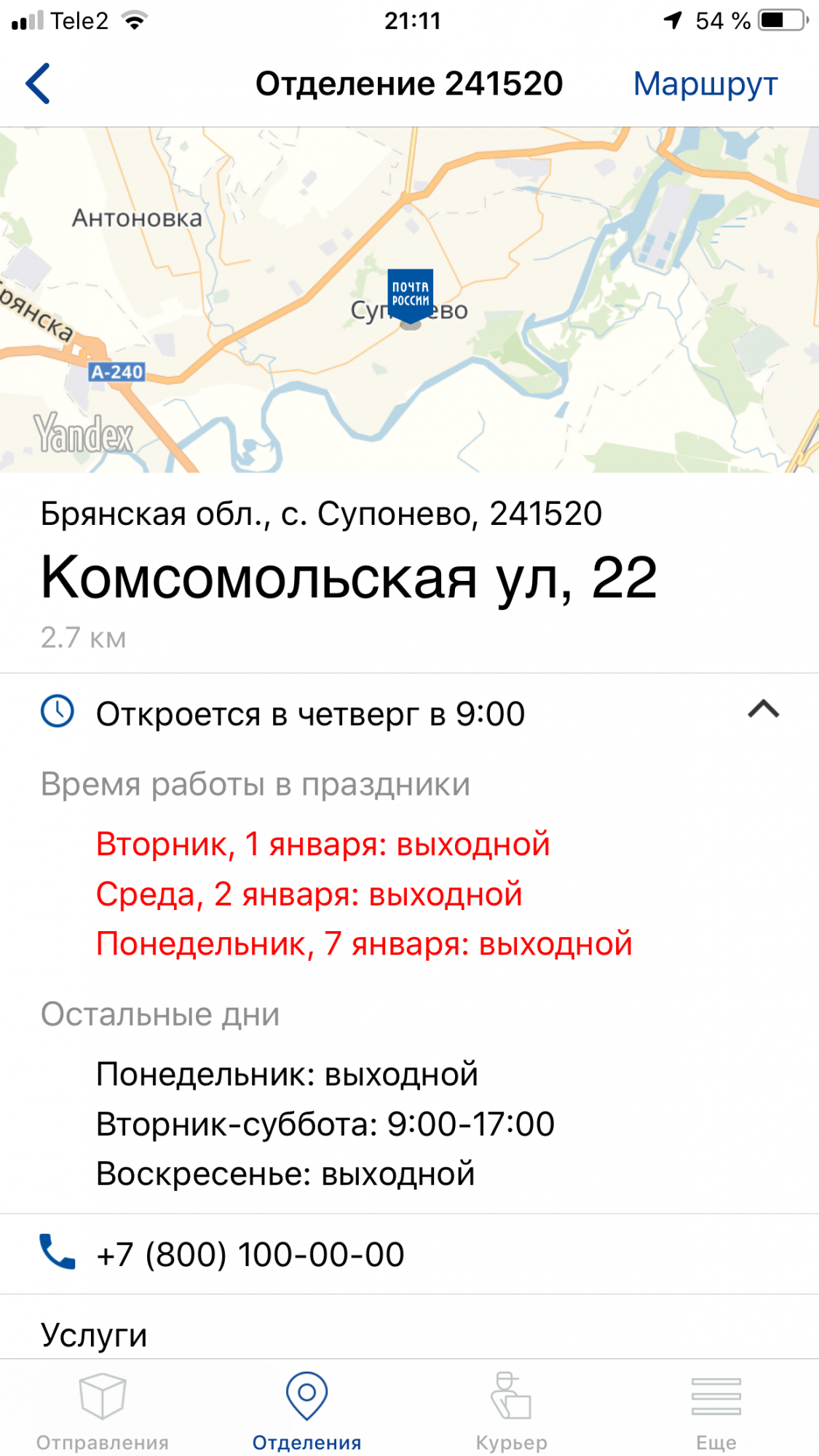Switch to the Отправления tab

103,1411
